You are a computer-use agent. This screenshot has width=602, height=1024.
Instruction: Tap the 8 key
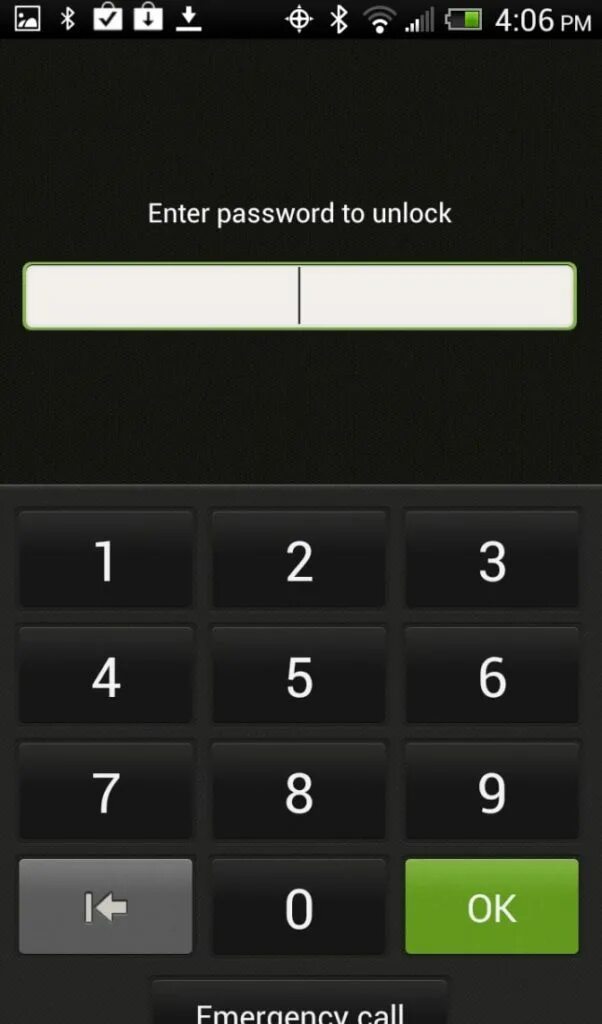point(299,792)
